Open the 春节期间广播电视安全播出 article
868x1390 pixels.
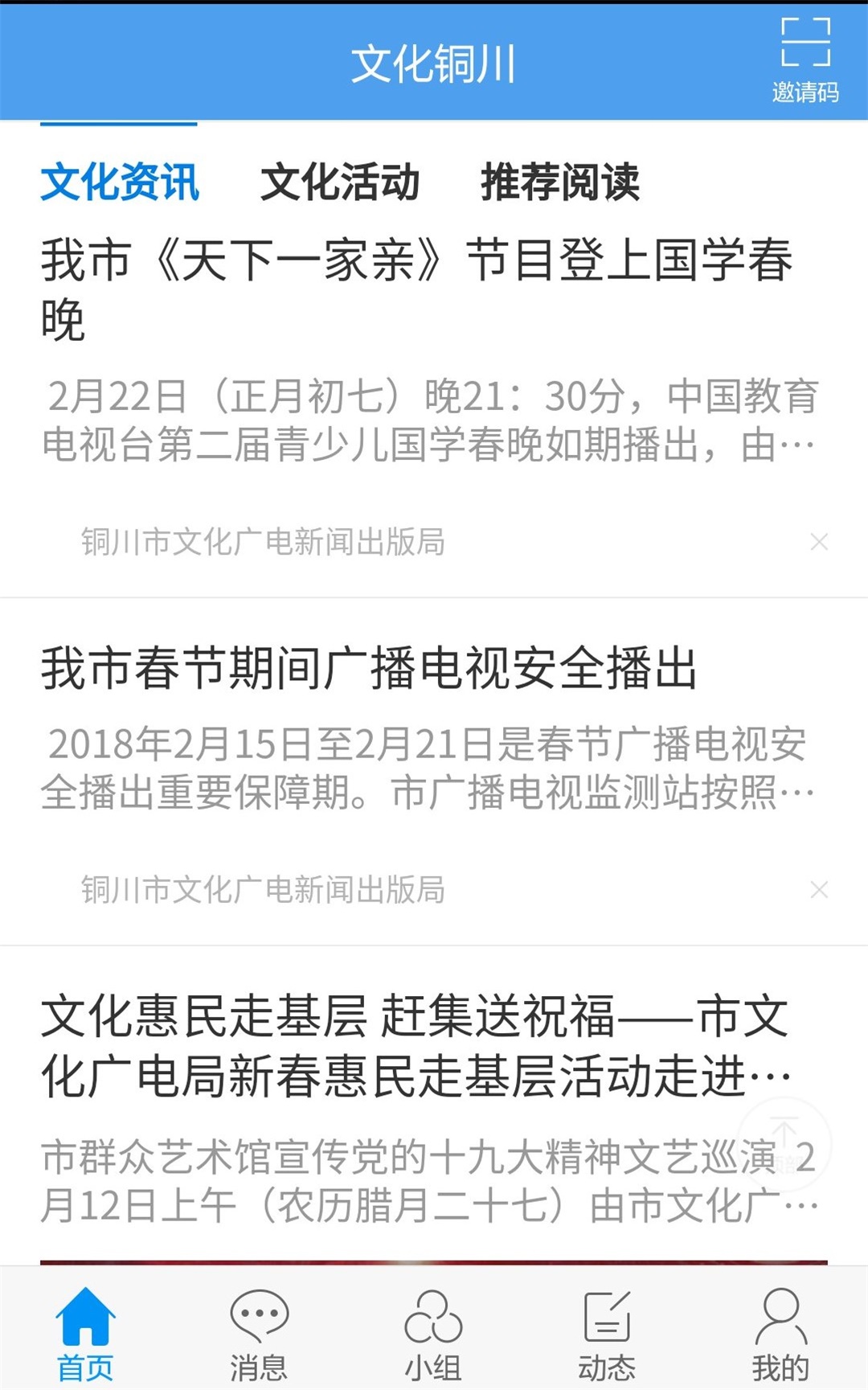[370, 669]
